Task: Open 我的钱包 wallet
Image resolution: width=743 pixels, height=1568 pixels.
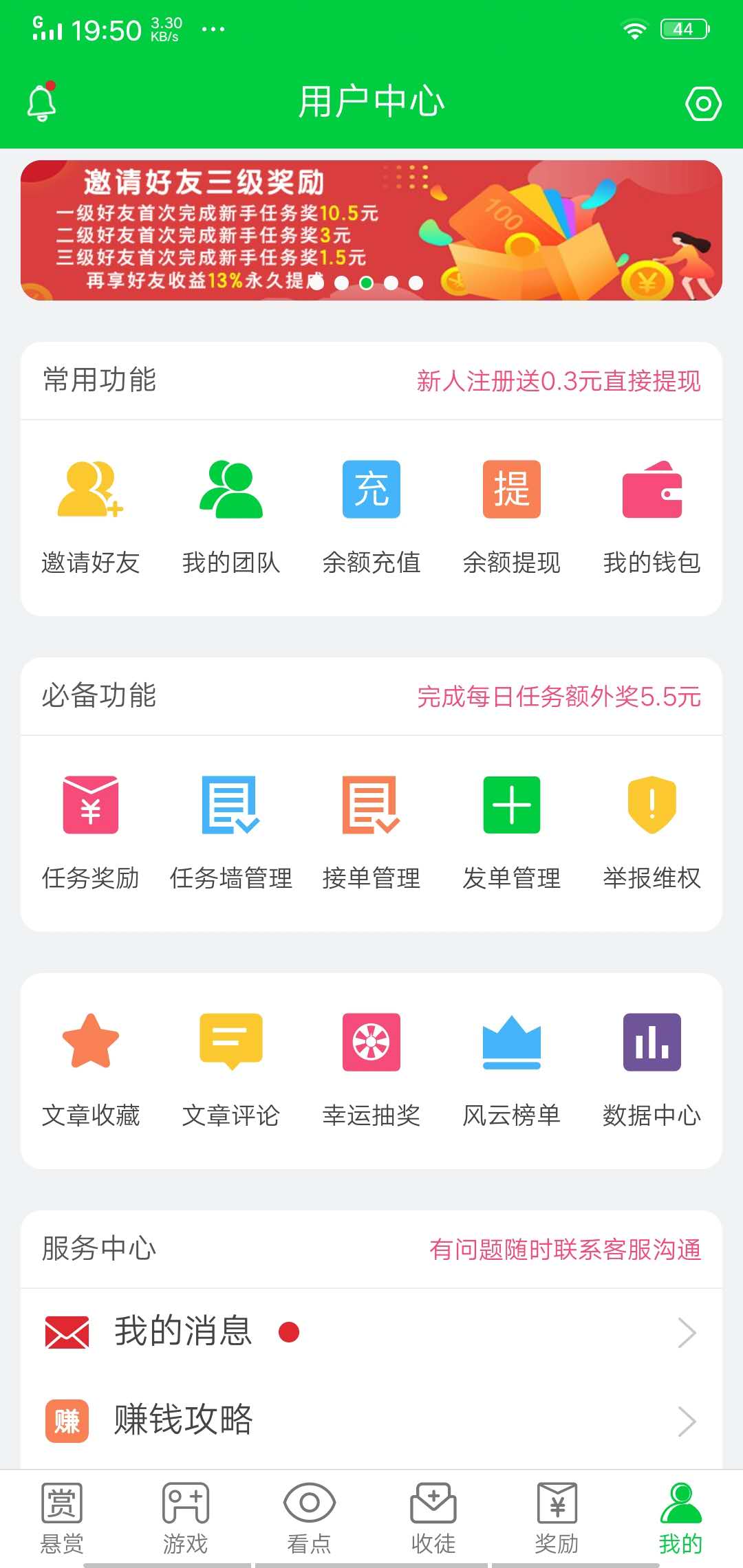Action: (x=652, y=516)
